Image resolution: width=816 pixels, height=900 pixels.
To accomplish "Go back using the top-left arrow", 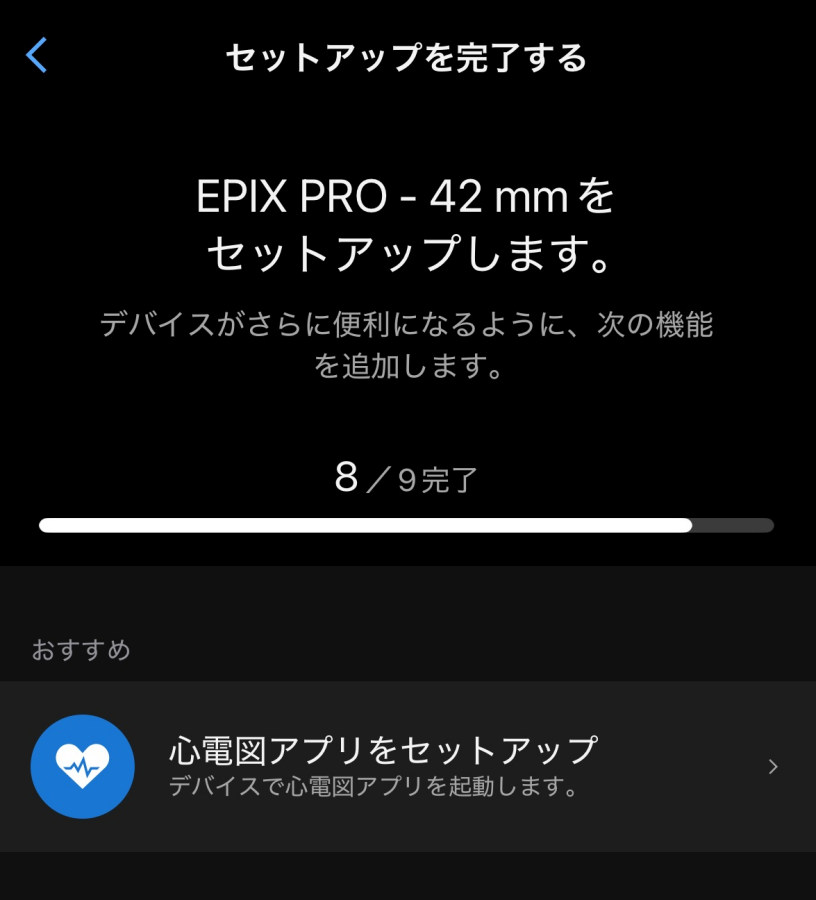I will click(37, 56).
